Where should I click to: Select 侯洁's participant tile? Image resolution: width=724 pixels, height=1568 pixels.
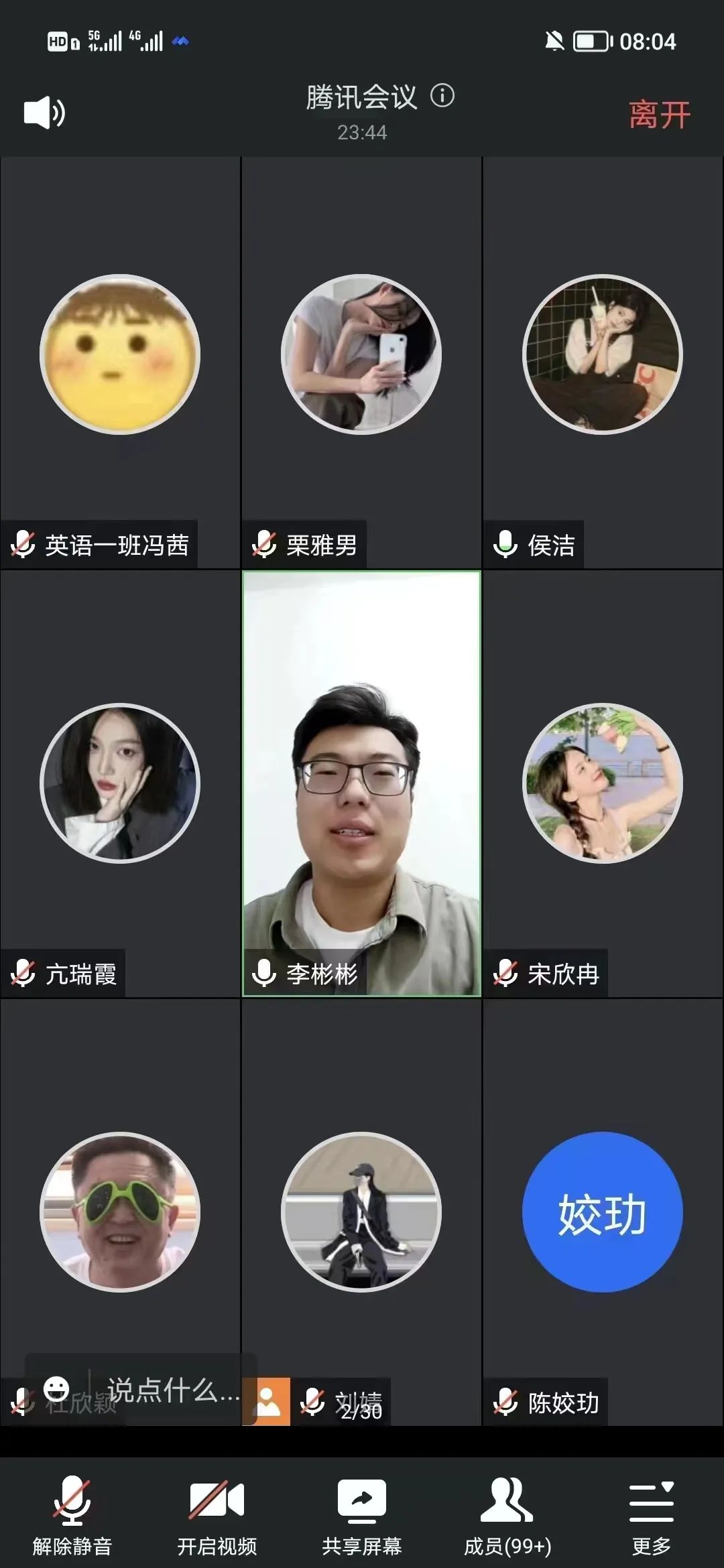(603, 362)
